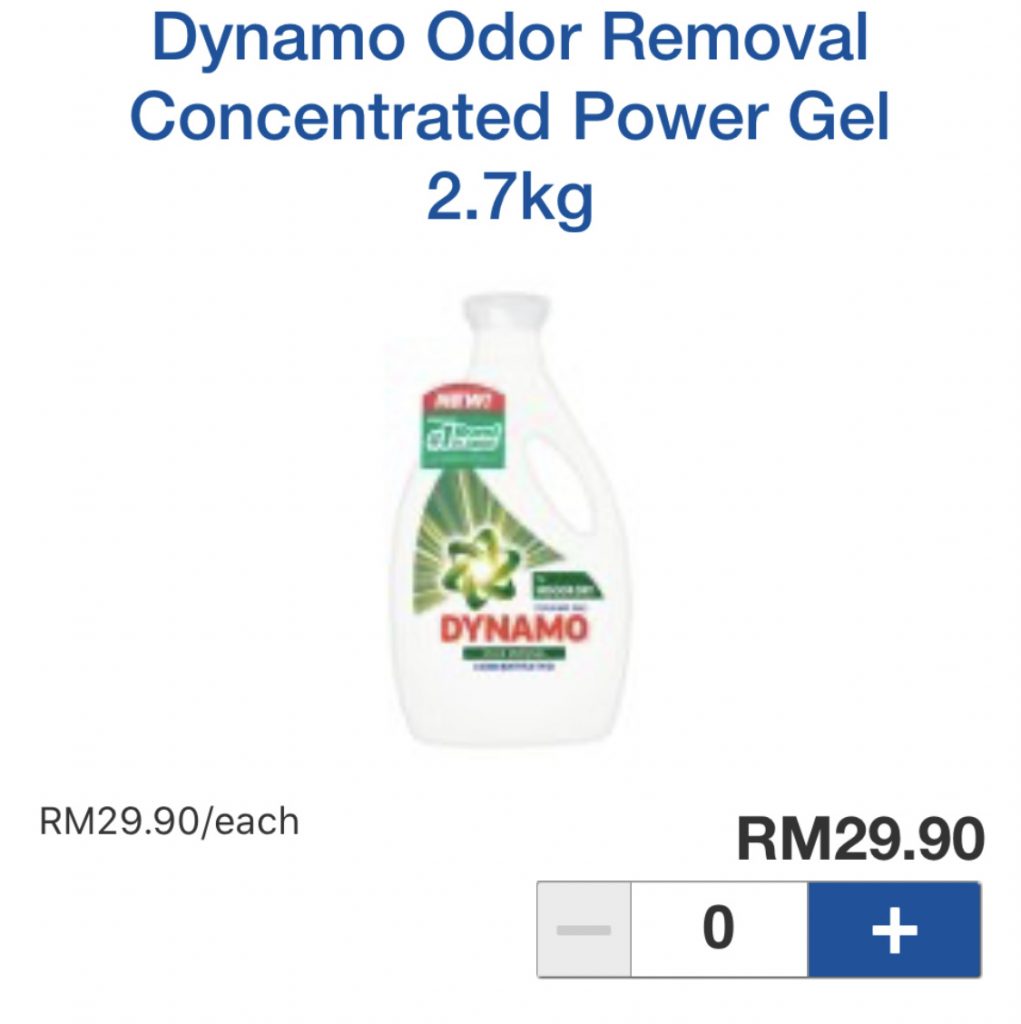Tap the quantity field showing 0
This screenshot has width=1021, height=1024.
[x=718, y=929]
